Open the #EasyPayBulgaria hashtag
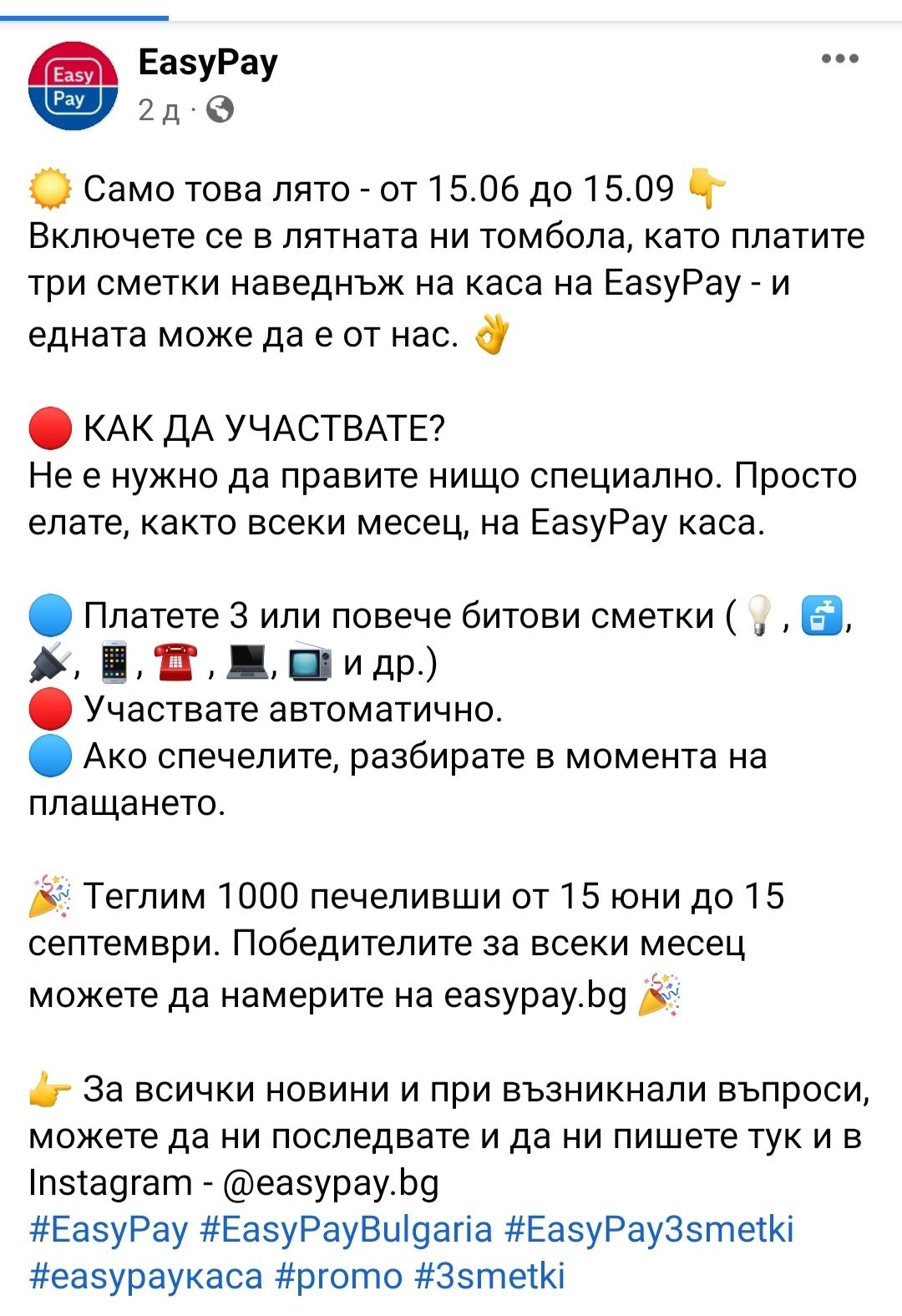902x1316 pixels. (347, 1230)
